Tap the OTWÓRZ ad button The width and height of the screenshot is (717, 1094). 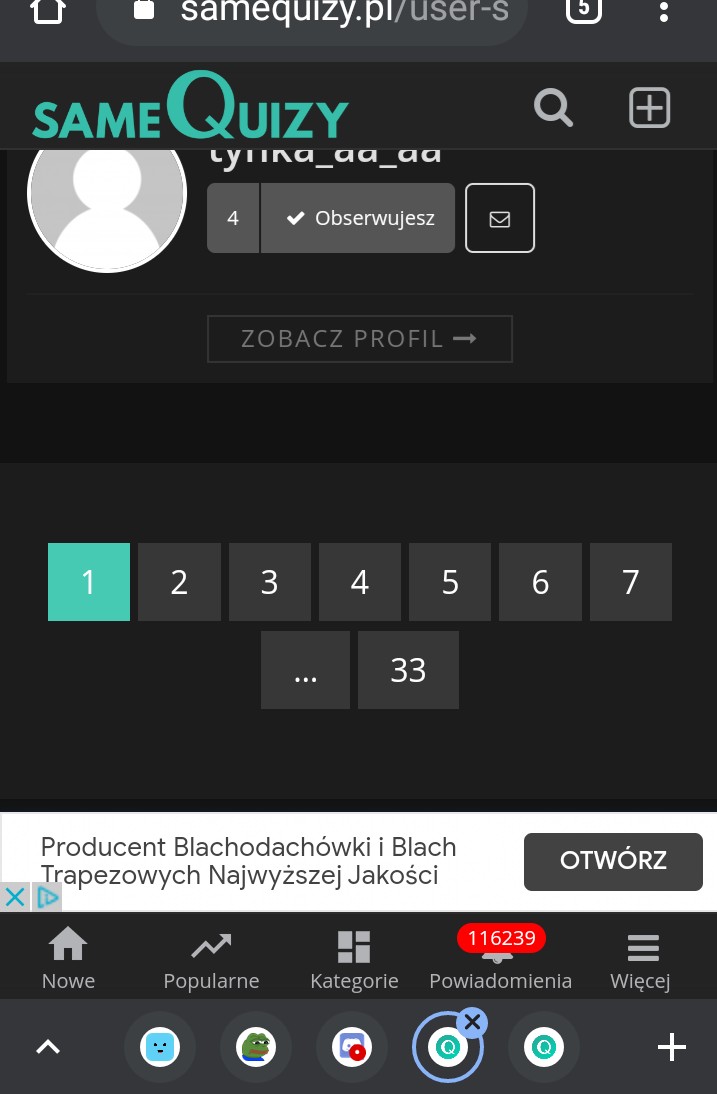click(613, 861)
